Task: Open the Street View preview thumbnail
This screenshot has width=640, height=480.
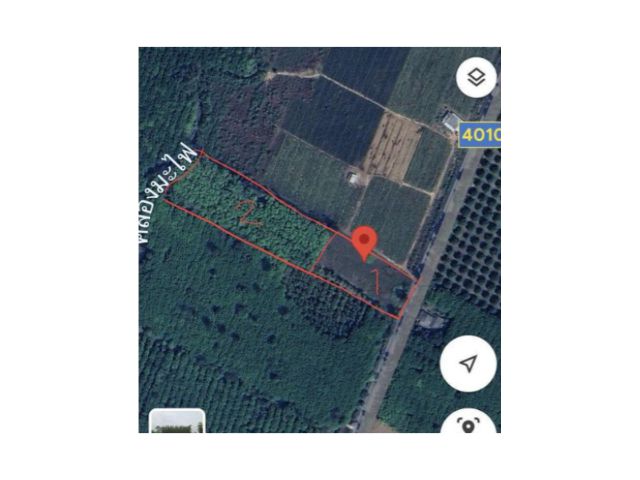Action: point(177,421)
